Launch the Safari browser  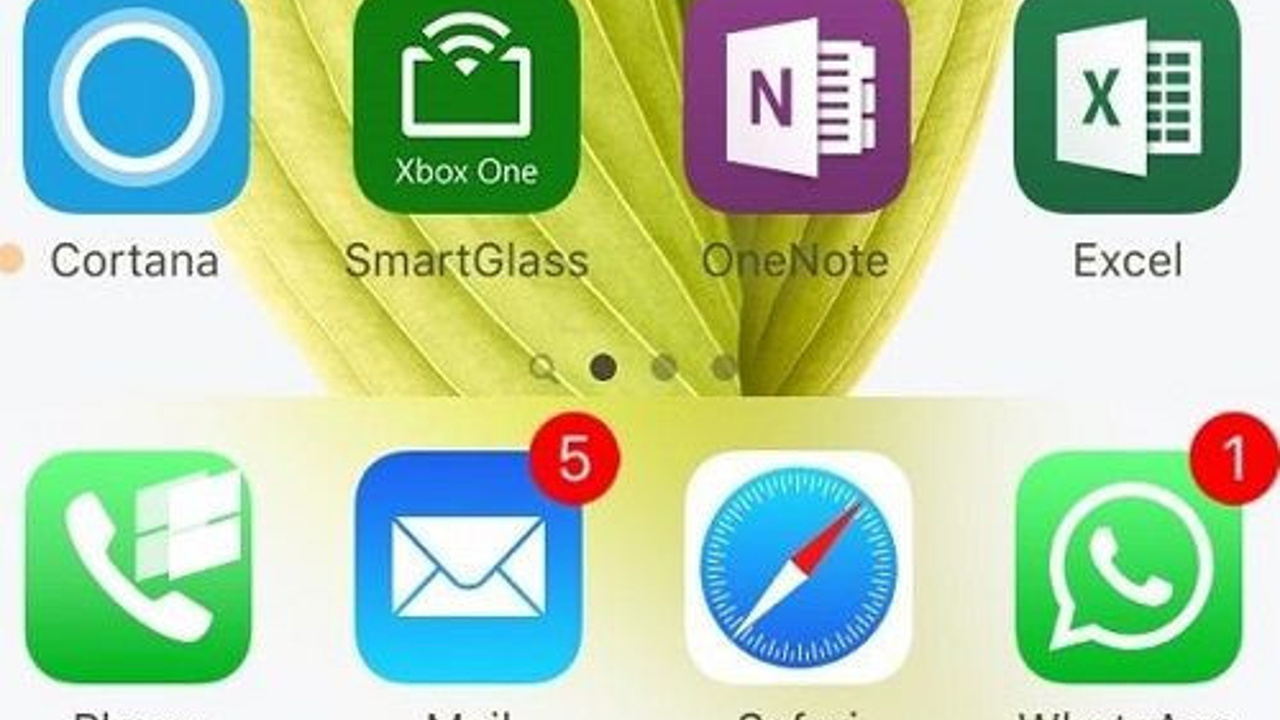point(798,566)
